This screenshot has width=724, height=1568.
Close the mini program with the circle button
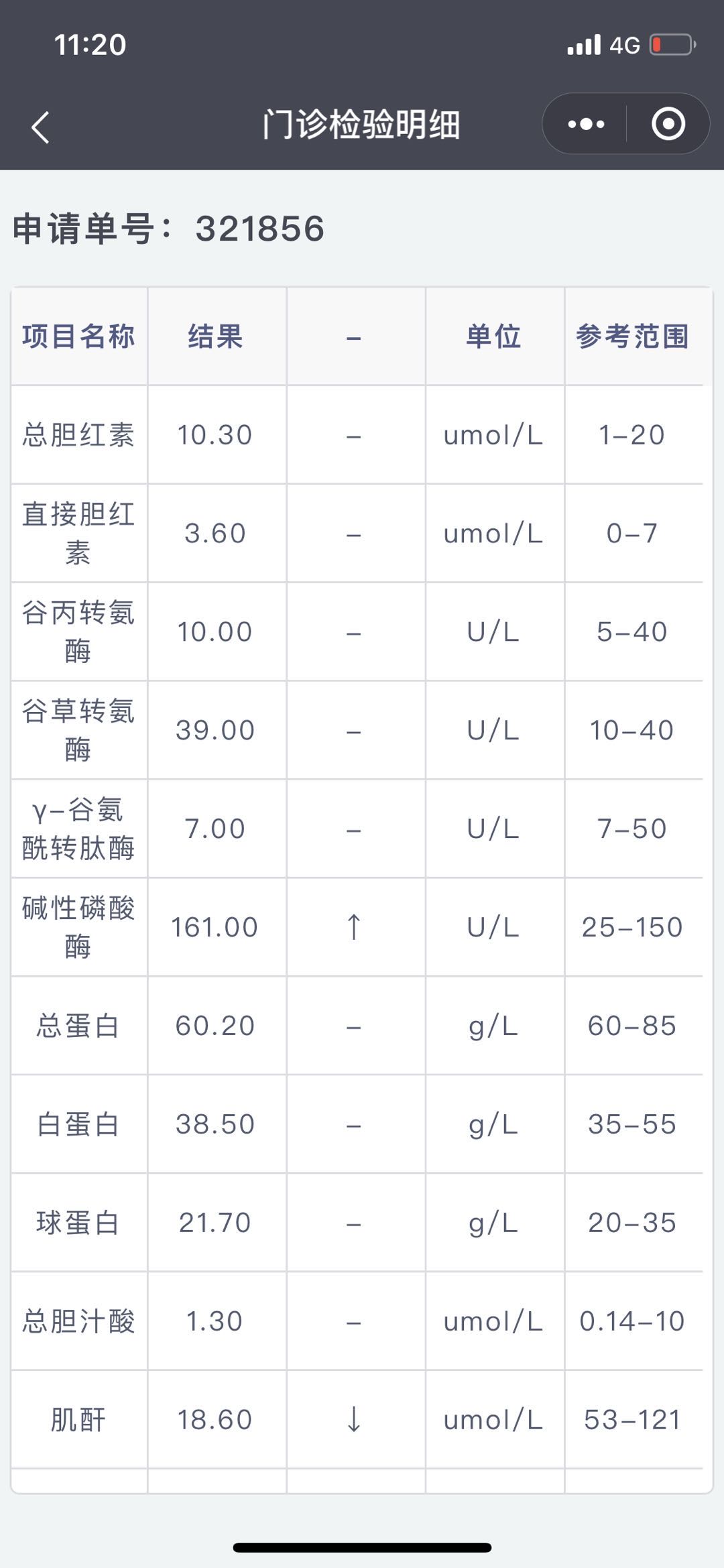click(x=668, y=124)
